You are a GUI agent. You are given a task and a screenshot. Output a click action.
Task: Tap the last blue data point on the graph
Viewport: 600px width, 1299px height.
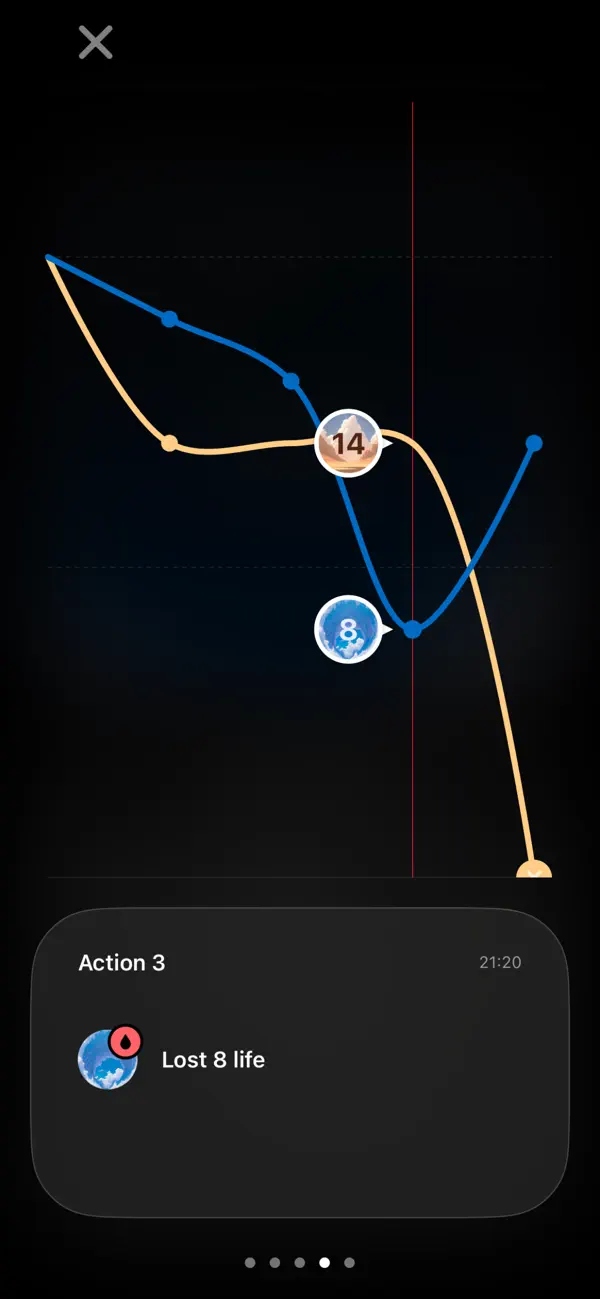coord(534,443)
